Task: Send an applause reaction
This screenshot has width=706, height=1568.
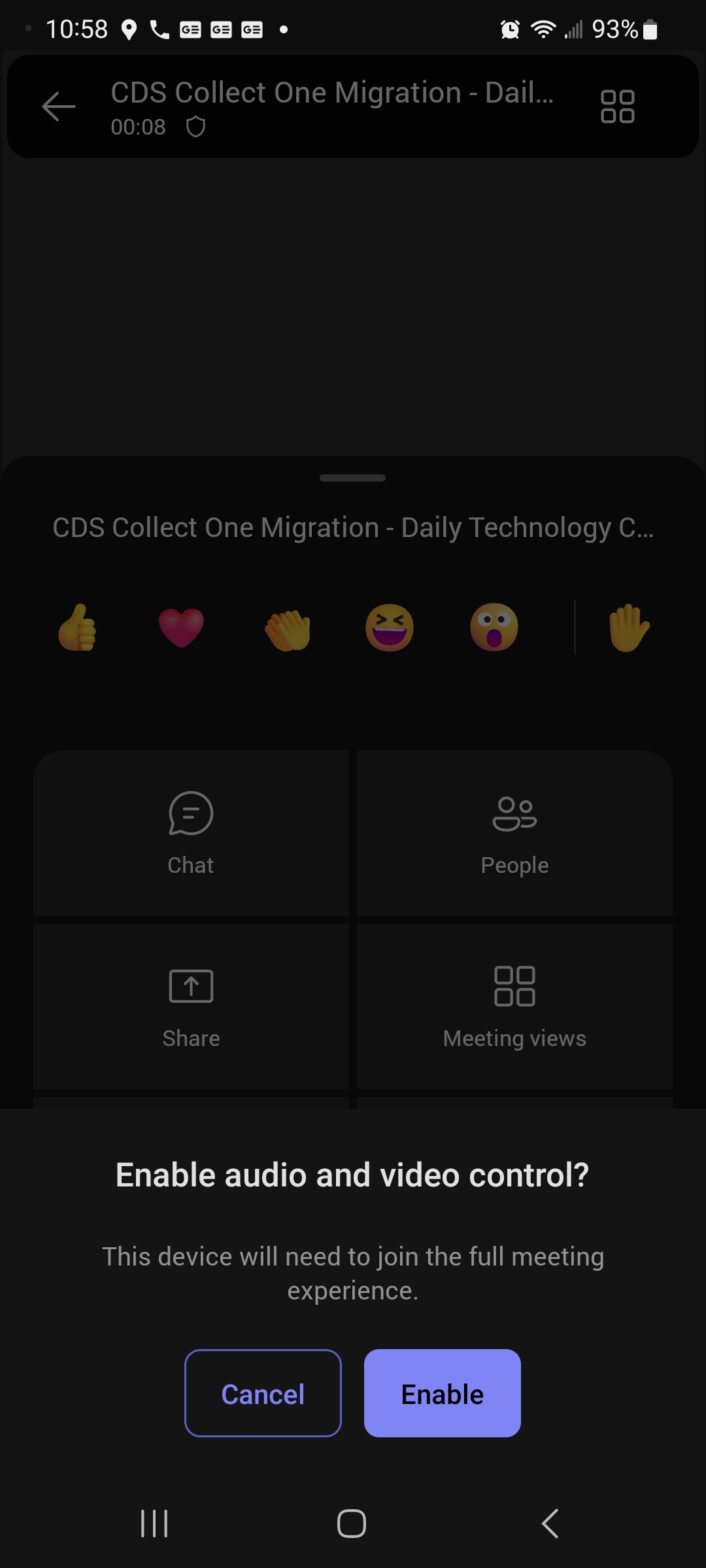Action: (x=288, y=629)
